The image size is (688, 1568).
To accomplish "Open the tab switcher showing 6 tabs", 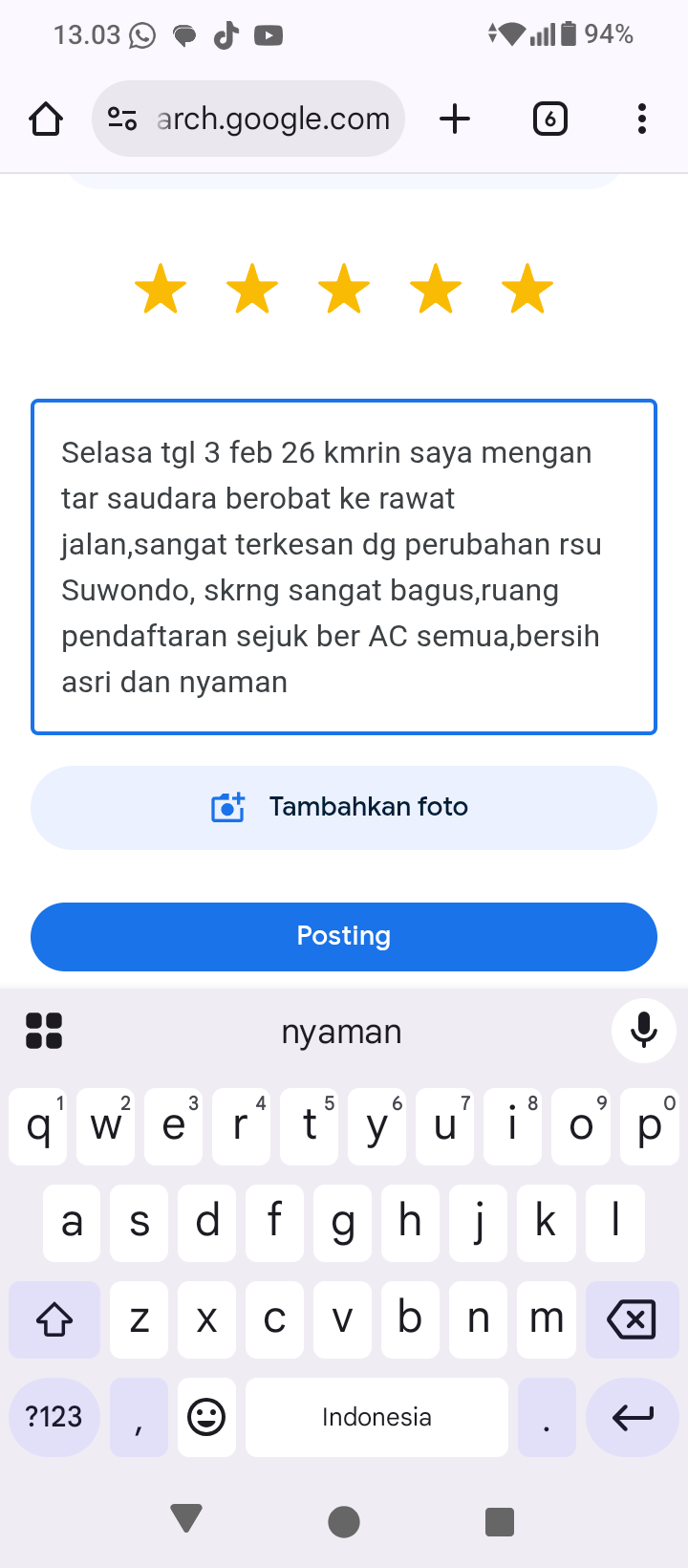I will tap(549, 120).
